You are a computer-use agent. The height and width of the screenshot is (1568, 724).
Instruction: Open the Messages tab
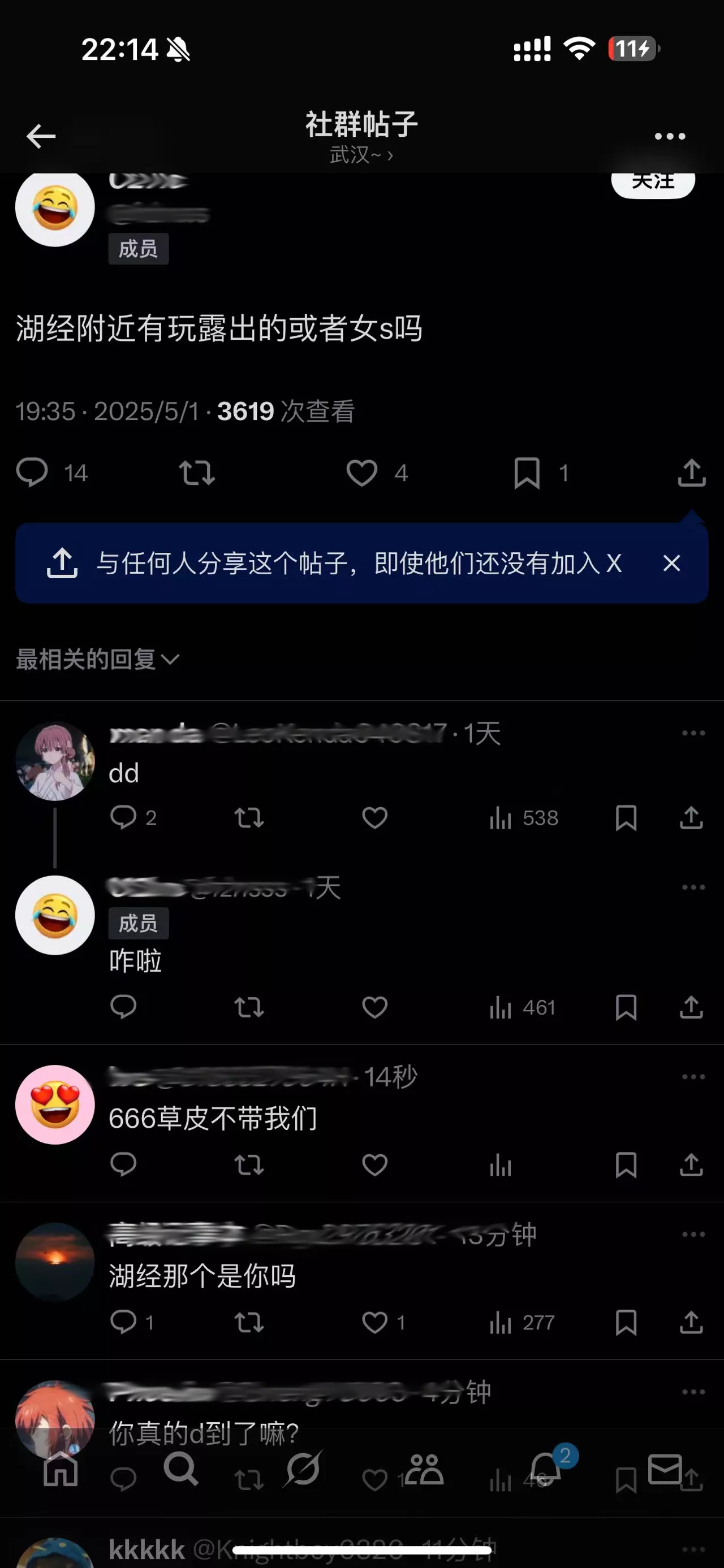(664, 1469)
